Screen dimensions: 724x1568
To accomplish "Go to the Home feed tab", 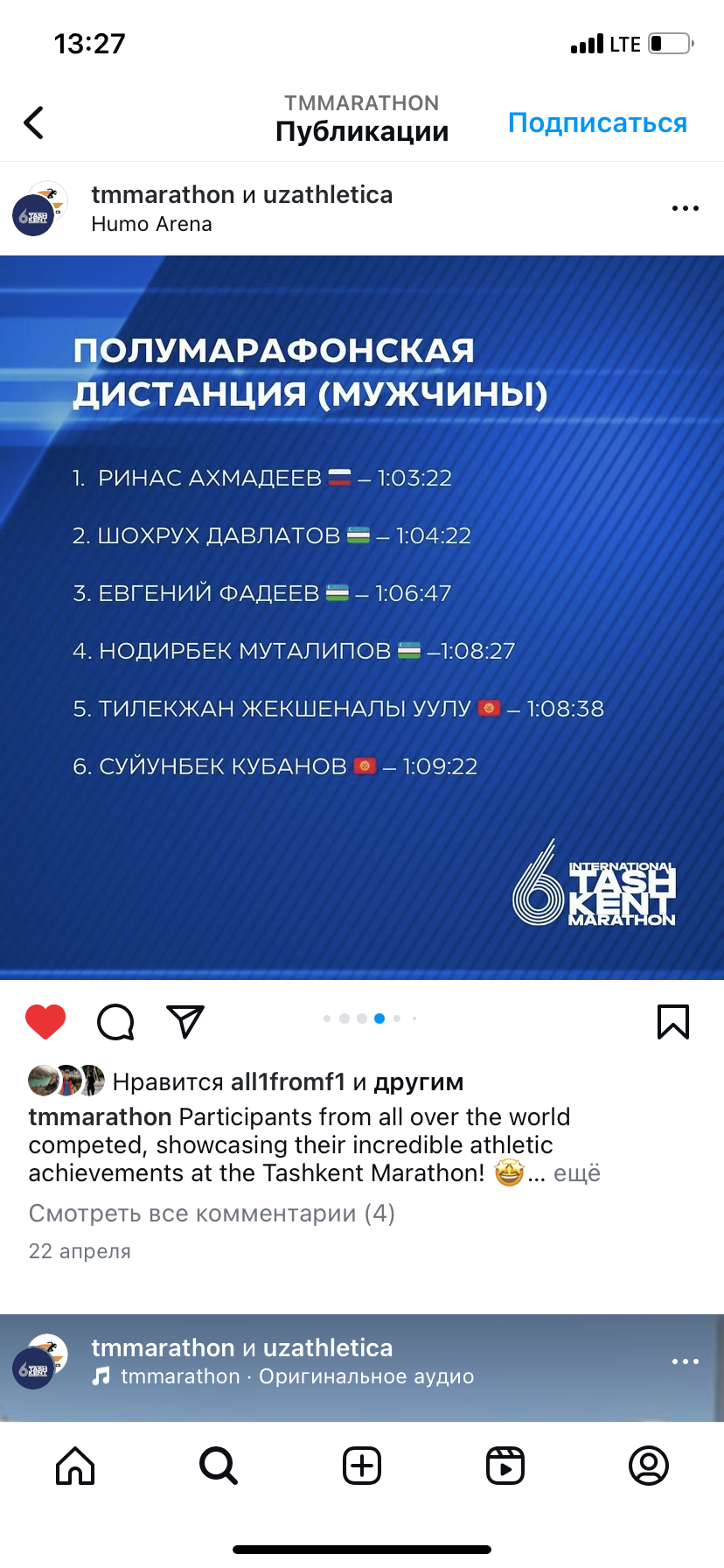I will pyautogui.click(x=75, y=1466).
